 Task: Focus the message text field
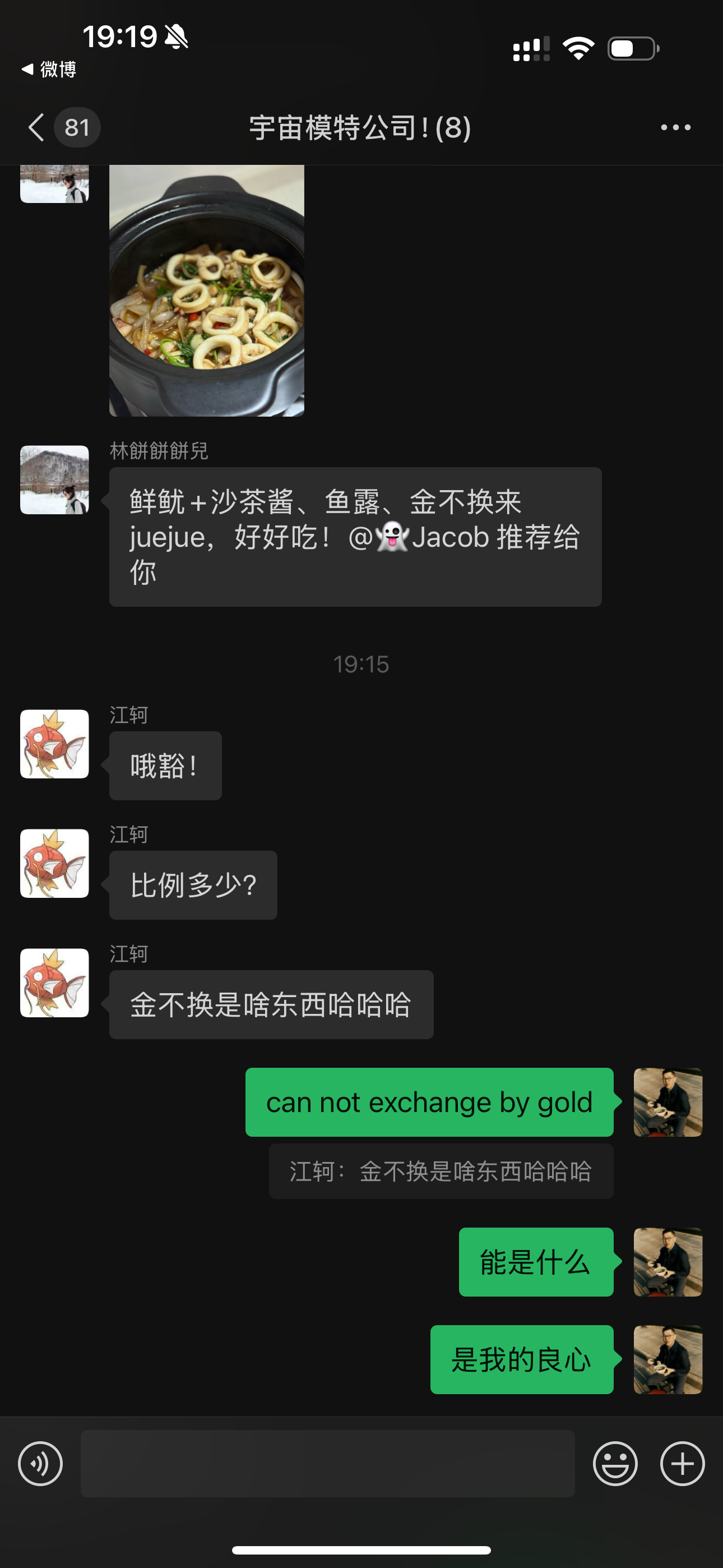(x=327, y=1464)
